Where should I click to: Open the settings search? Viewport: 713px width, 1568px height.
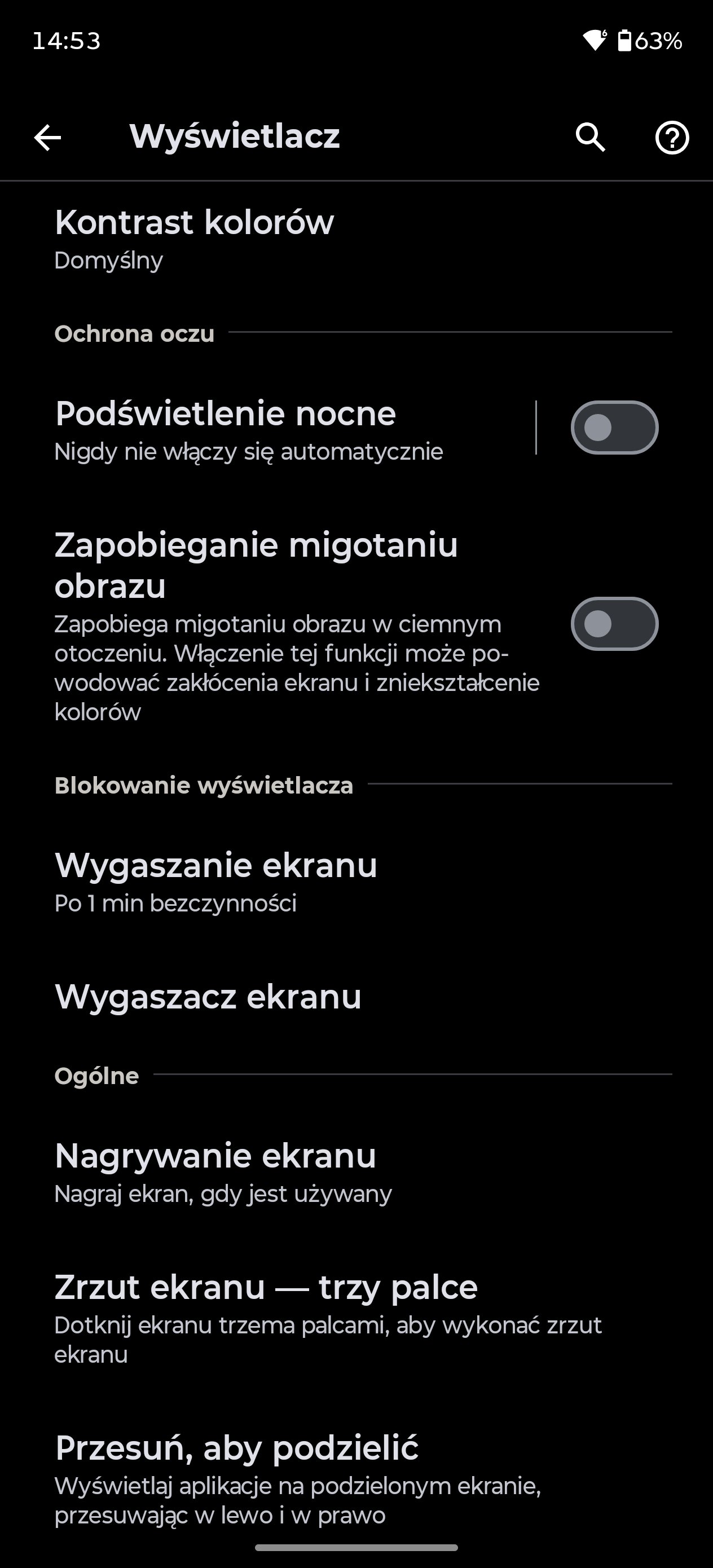click(x=590, y=137)
